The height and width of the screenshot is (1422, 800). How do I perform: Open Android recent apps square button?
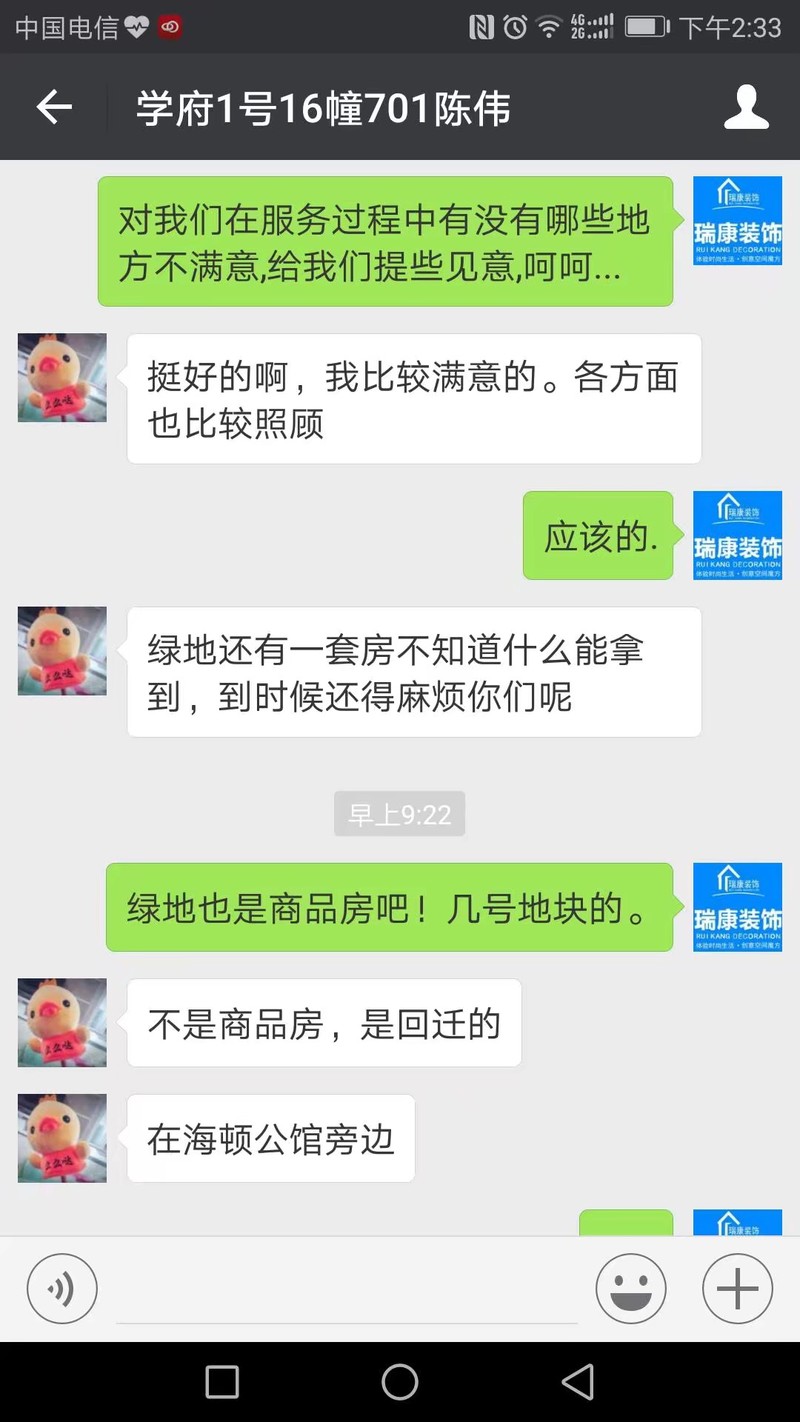pos(222,1382)
